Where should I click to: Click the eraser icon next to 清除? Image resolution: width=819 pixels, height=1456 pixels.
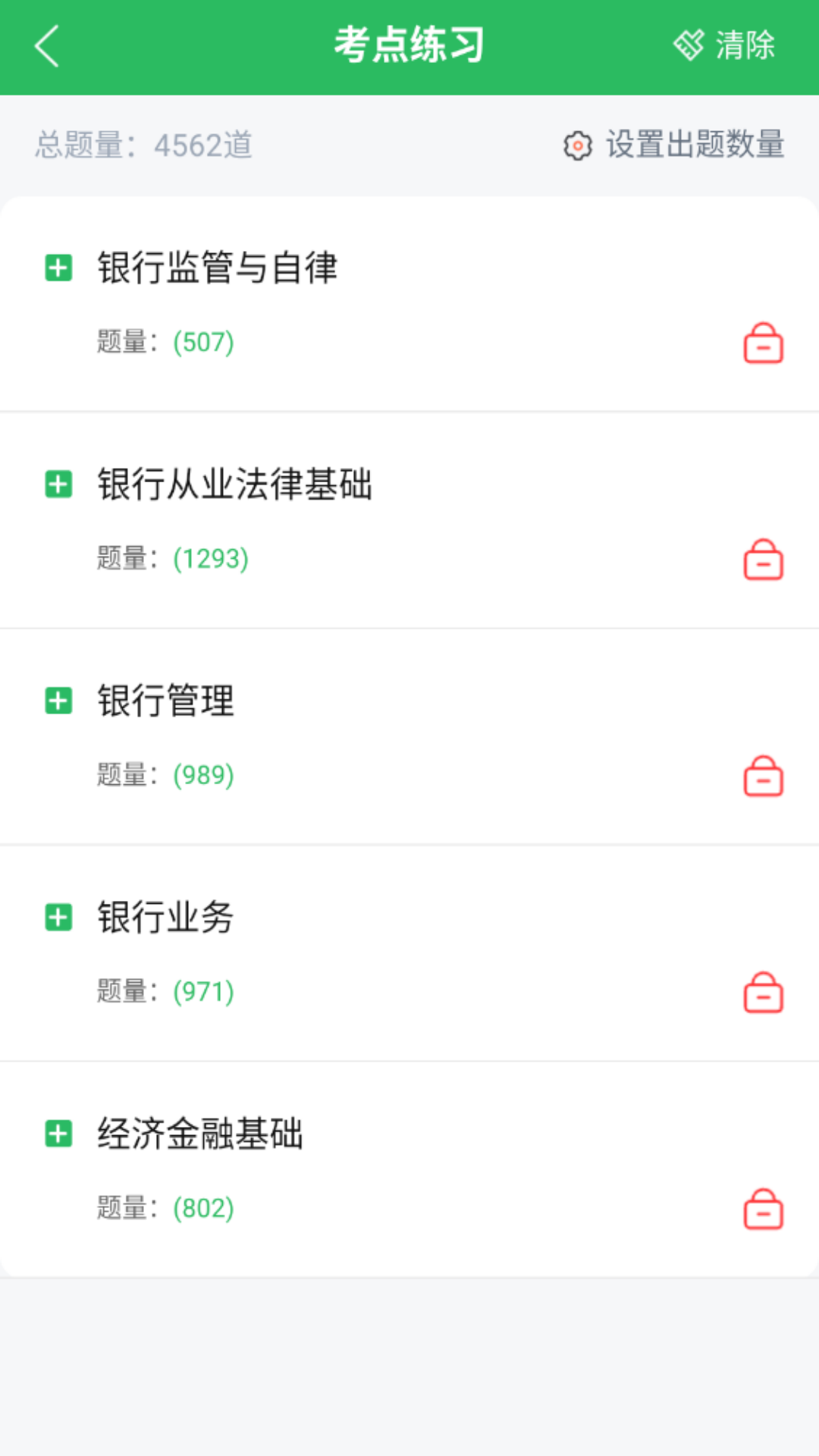coord(689,45)
